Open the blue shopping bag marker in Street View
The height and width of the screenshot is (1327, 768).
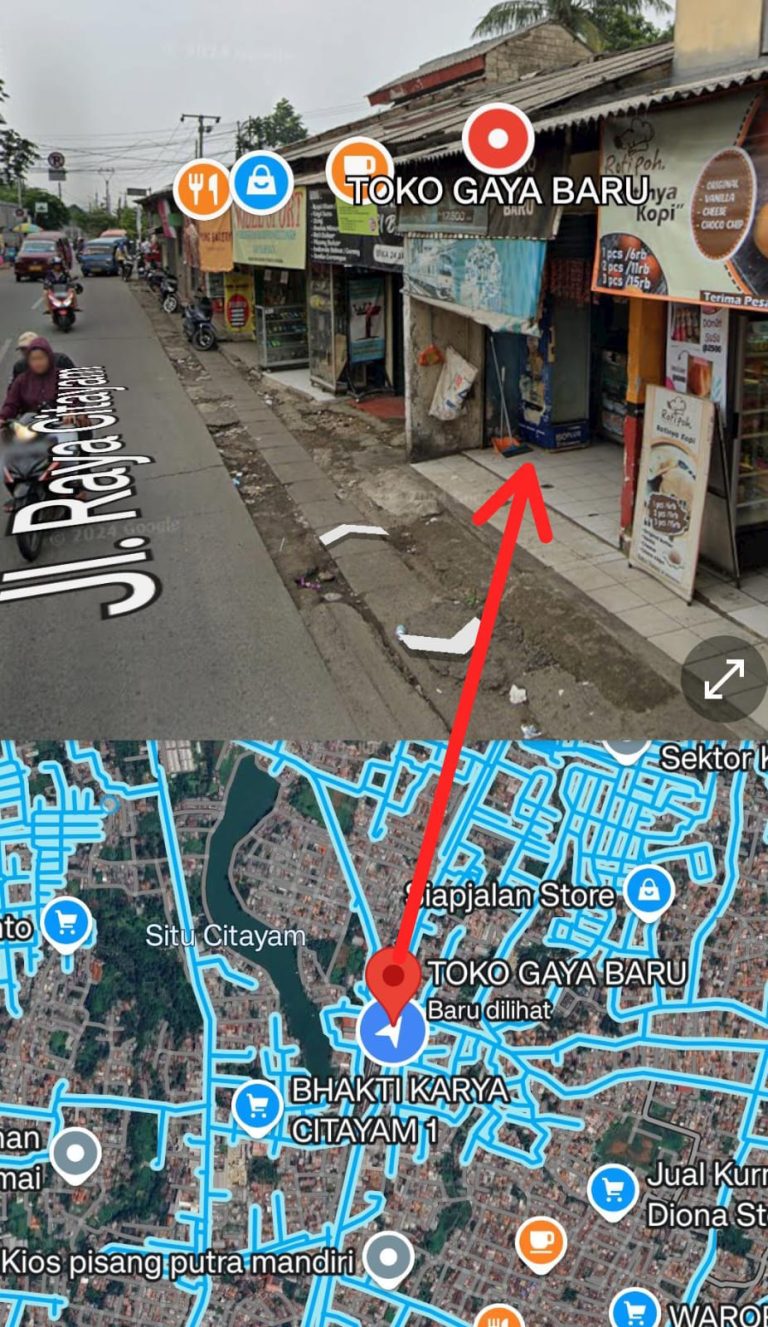262,182
